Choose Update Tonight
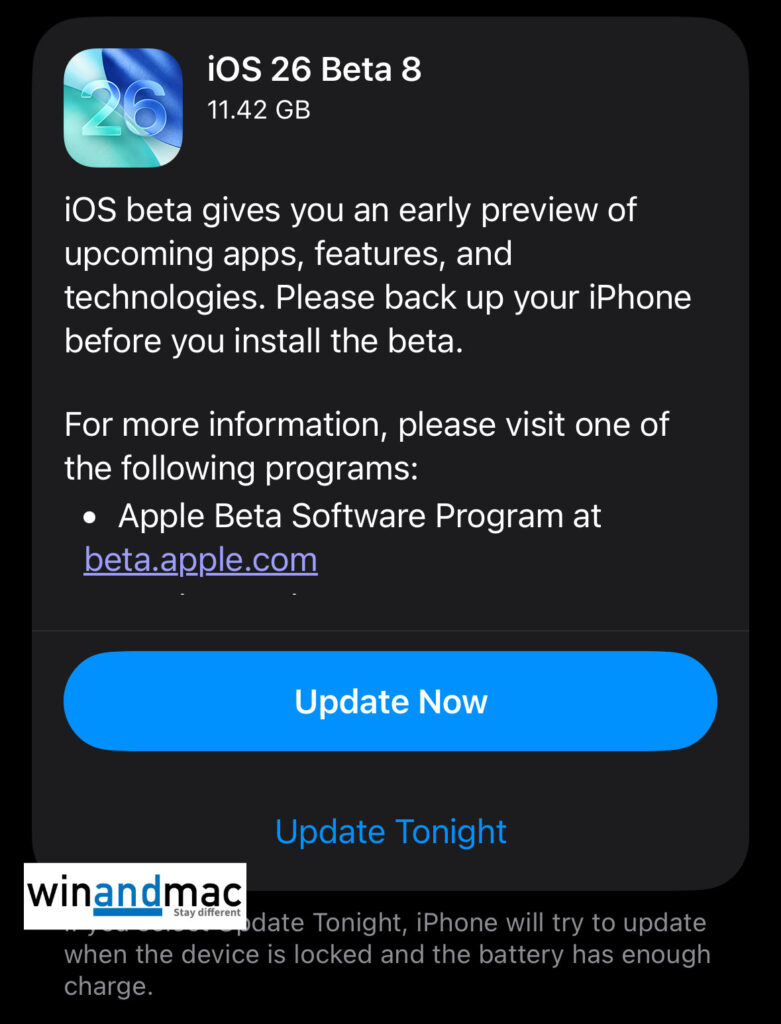 [x=390, y=831]
